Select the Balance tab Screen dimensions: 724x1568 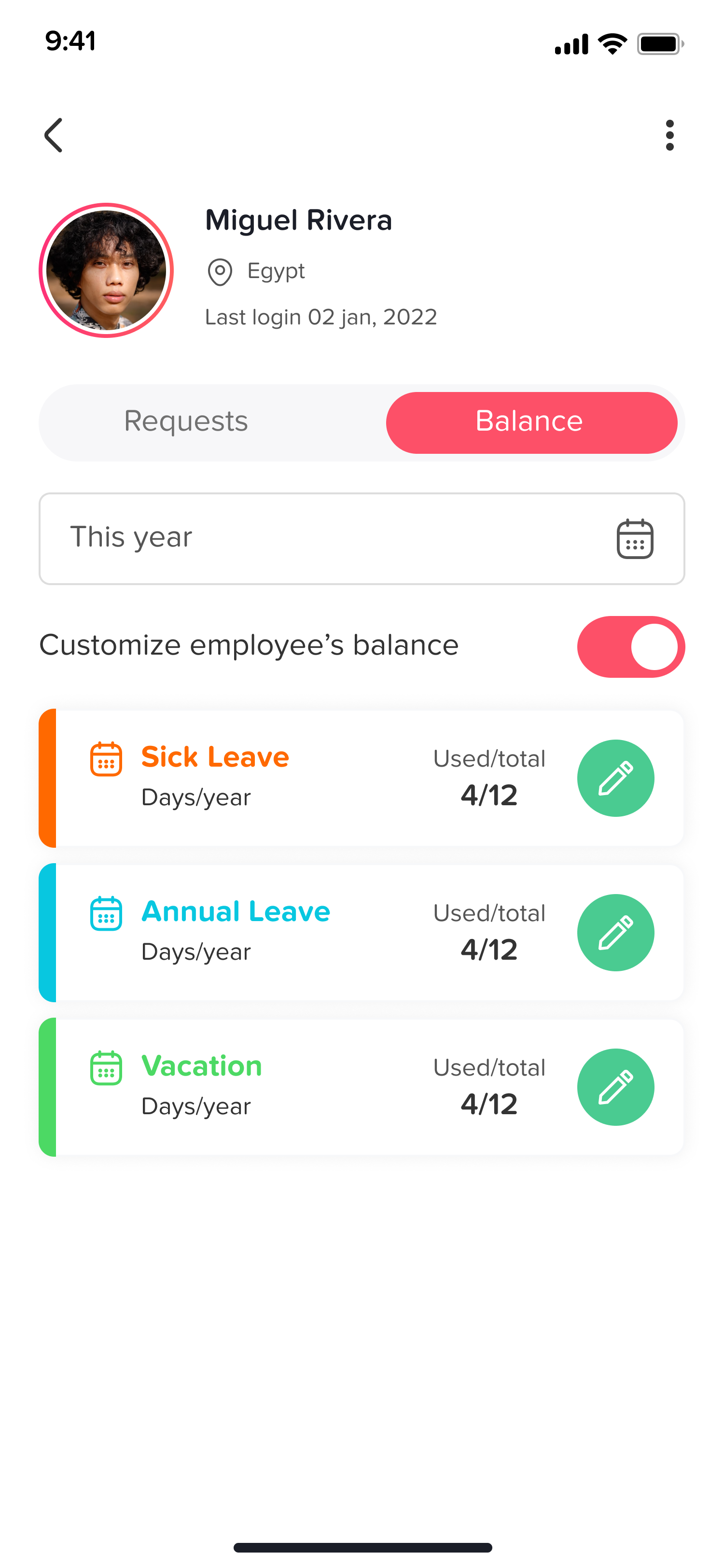(531, 422)
